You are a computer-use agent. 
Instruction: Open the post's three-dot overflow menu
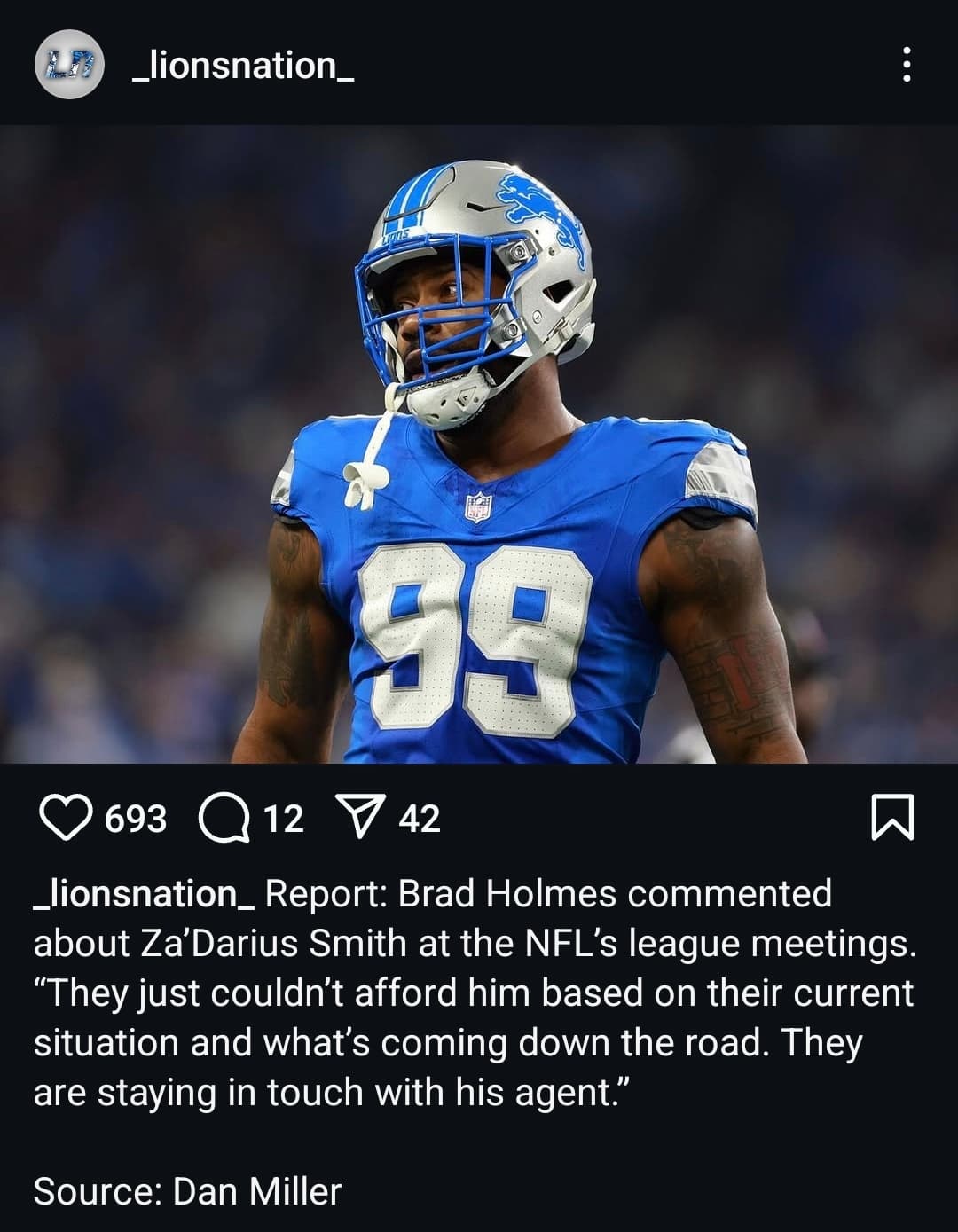906,66
